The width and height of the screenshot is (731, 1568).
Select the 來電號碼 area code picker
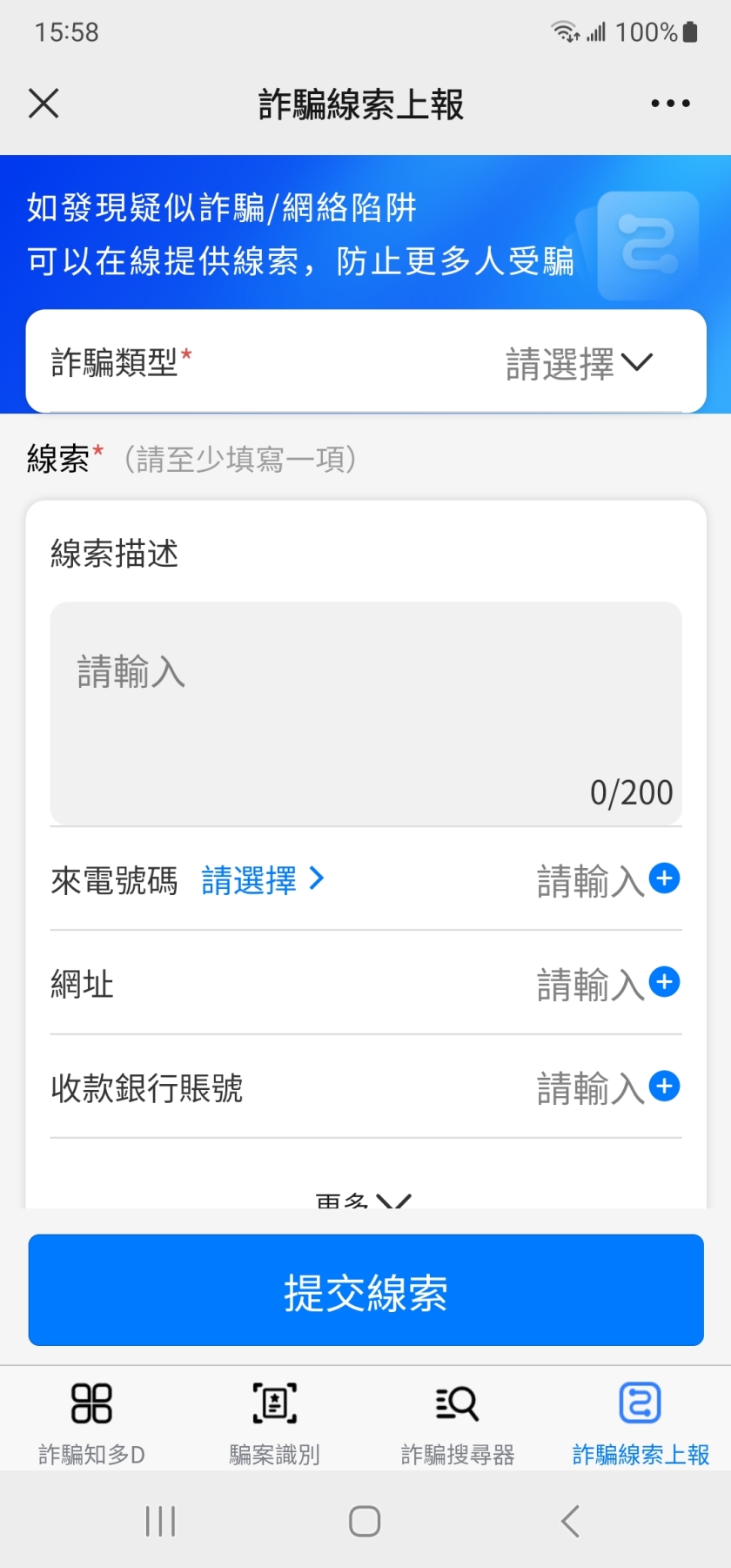pos(262,880)
